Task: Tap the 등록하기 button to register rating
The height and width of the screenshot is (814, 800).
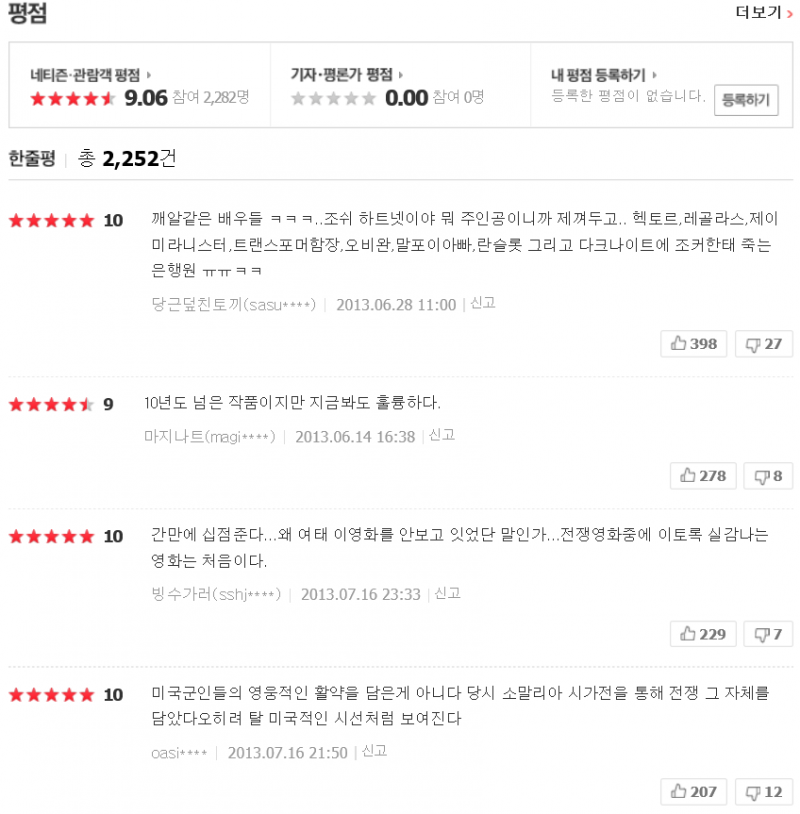Action: [746, 100]
